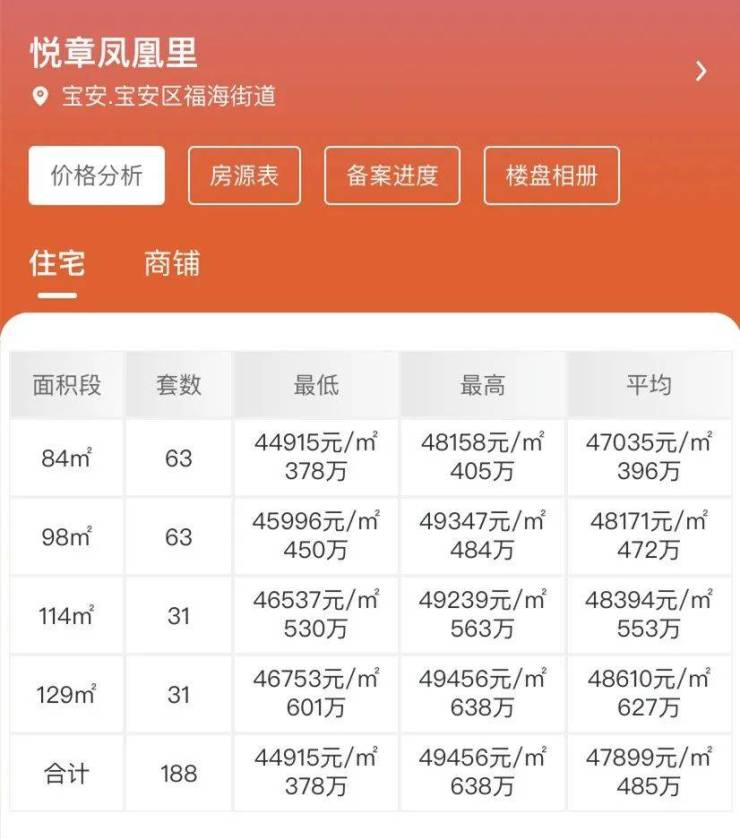Open 悦章凤凰里 details via the chevron arrow
This screenshot has width=740, height=839.
[701, 71]
